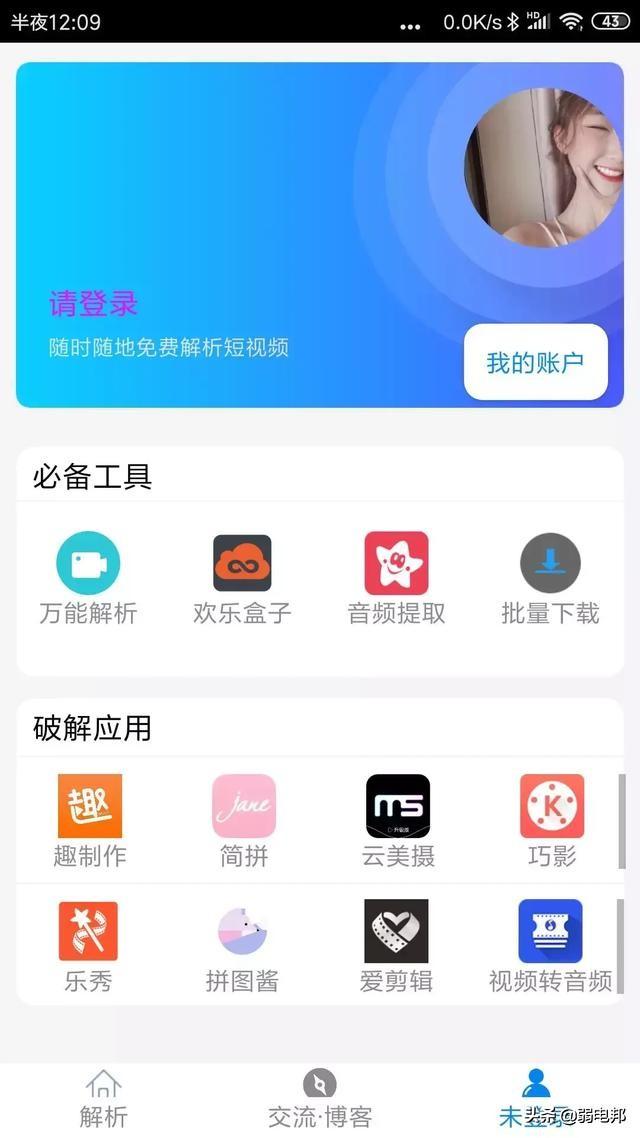The height and width of the screenshot is (1138, 640).
Task: Open the 简拼 app
Action: coord(244,820)
